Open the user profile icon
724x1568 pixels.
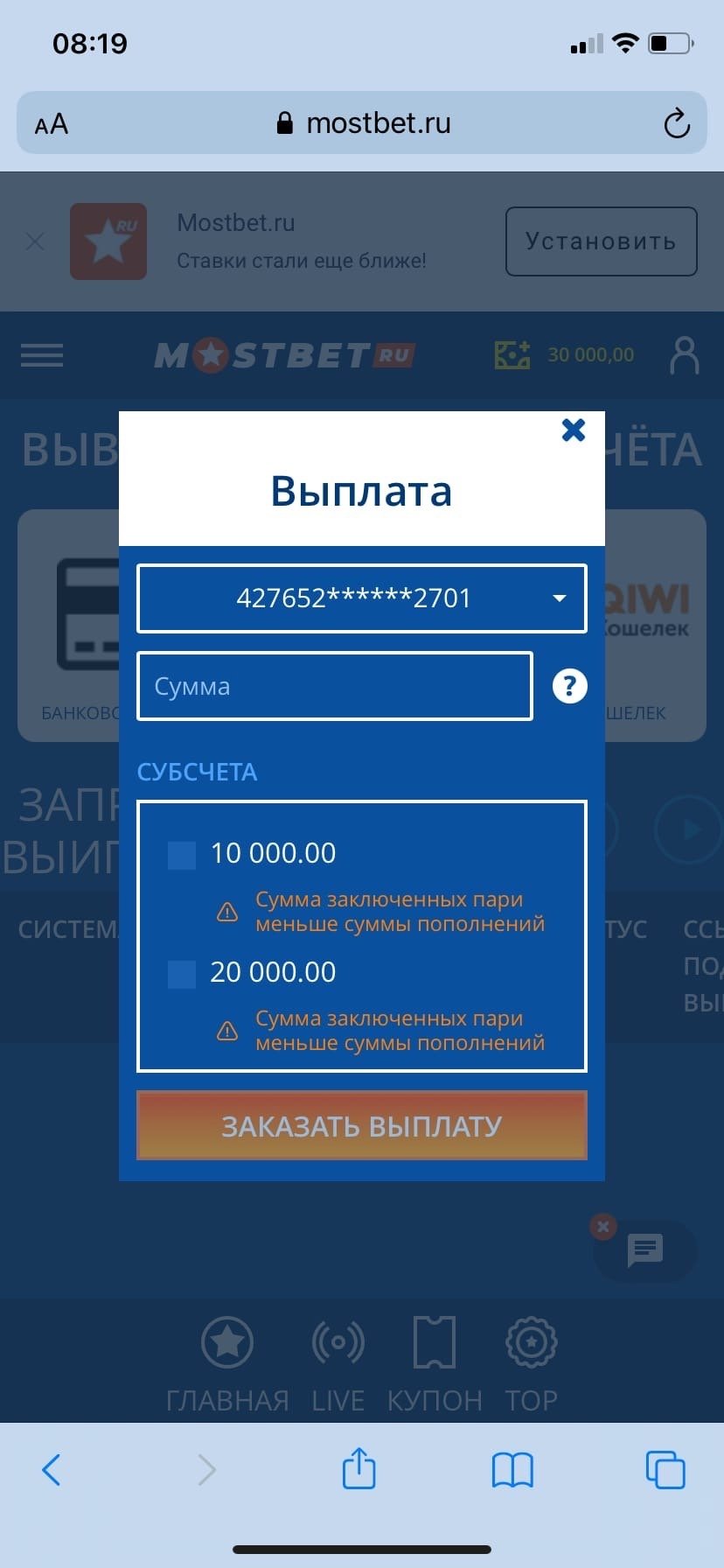[x=684, y=355]
